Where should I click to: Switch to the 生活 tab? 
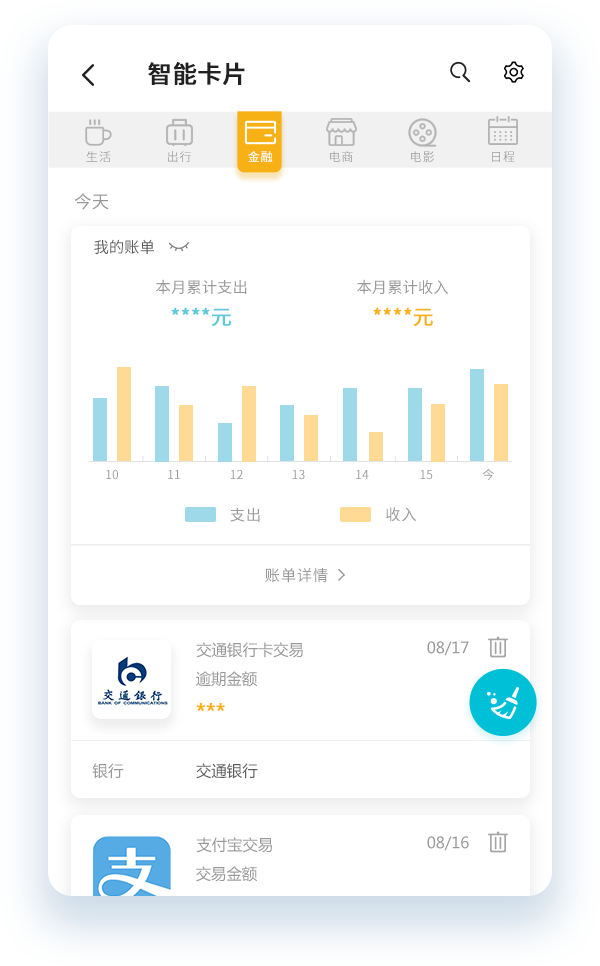[98, 140]
